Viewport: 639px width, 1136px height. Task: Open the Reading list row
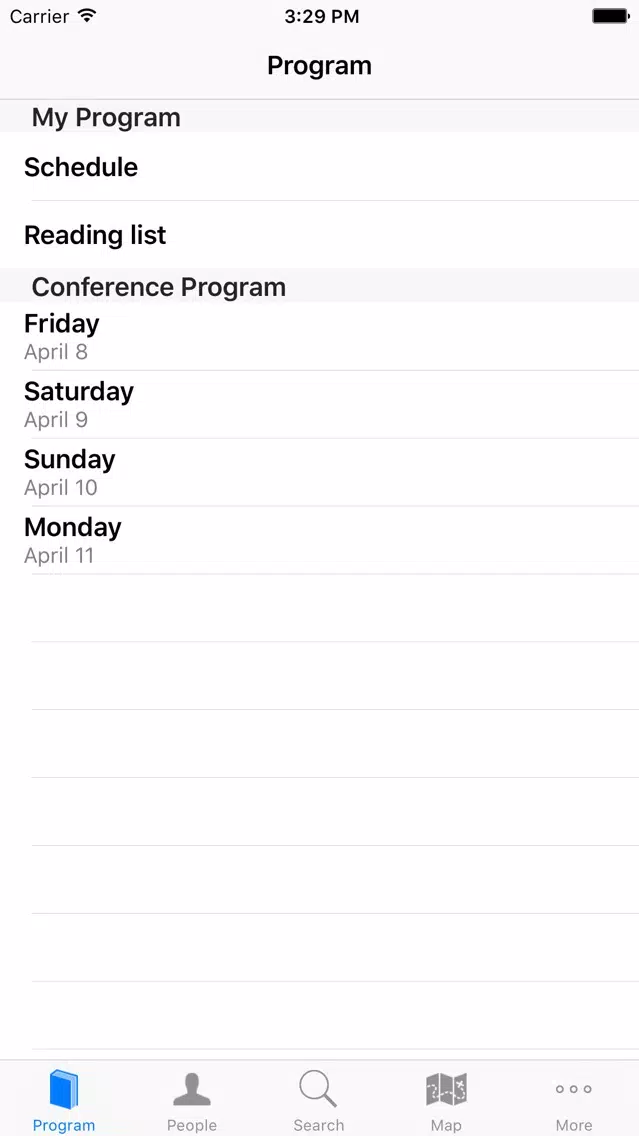tap(320, 235)
